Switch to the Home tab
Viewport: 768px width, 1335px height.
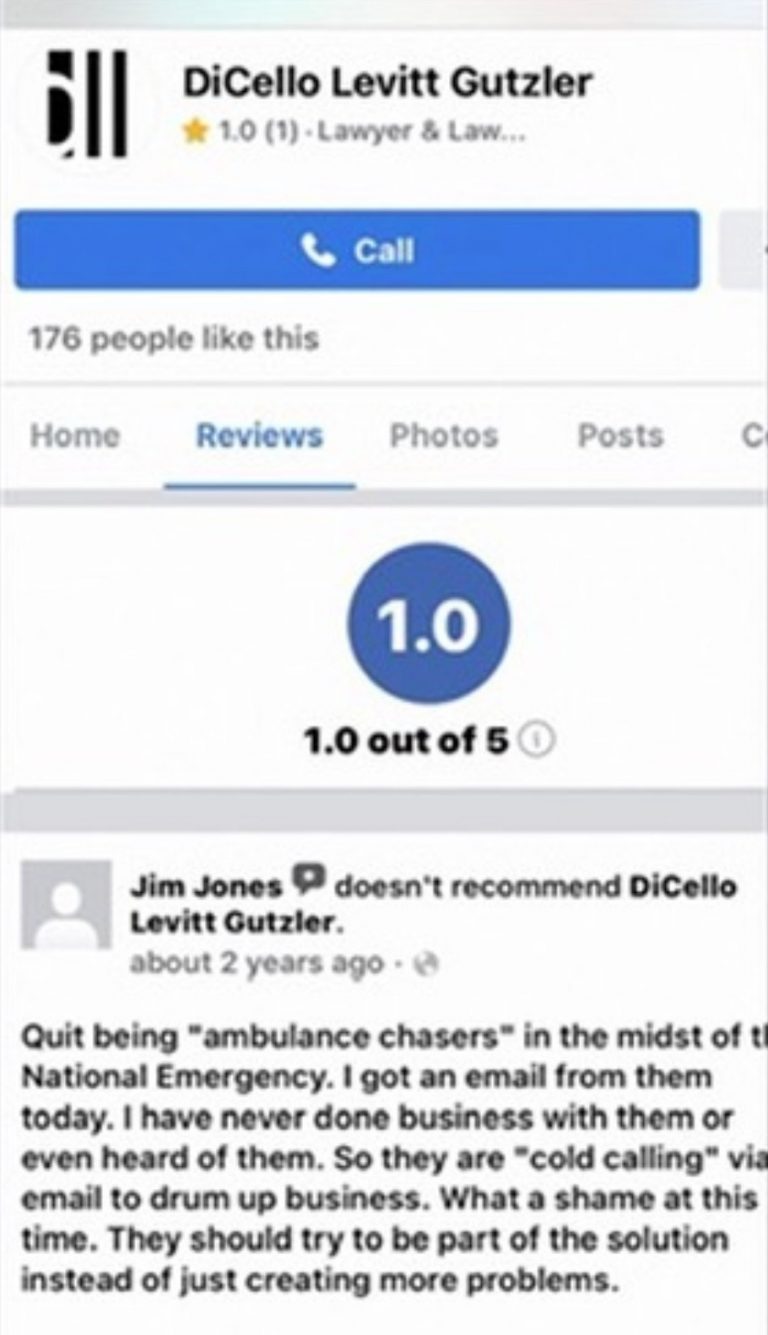[x=75, y=436]
